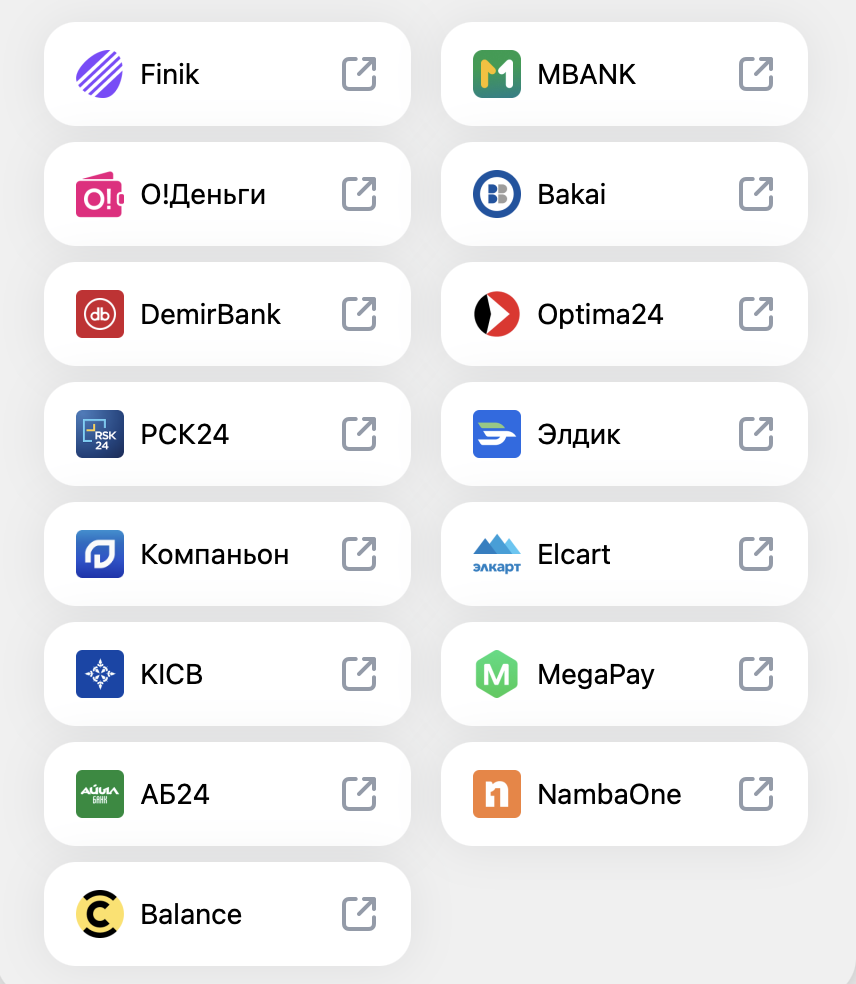Click the Optima24 circular logo

[495, 314]
